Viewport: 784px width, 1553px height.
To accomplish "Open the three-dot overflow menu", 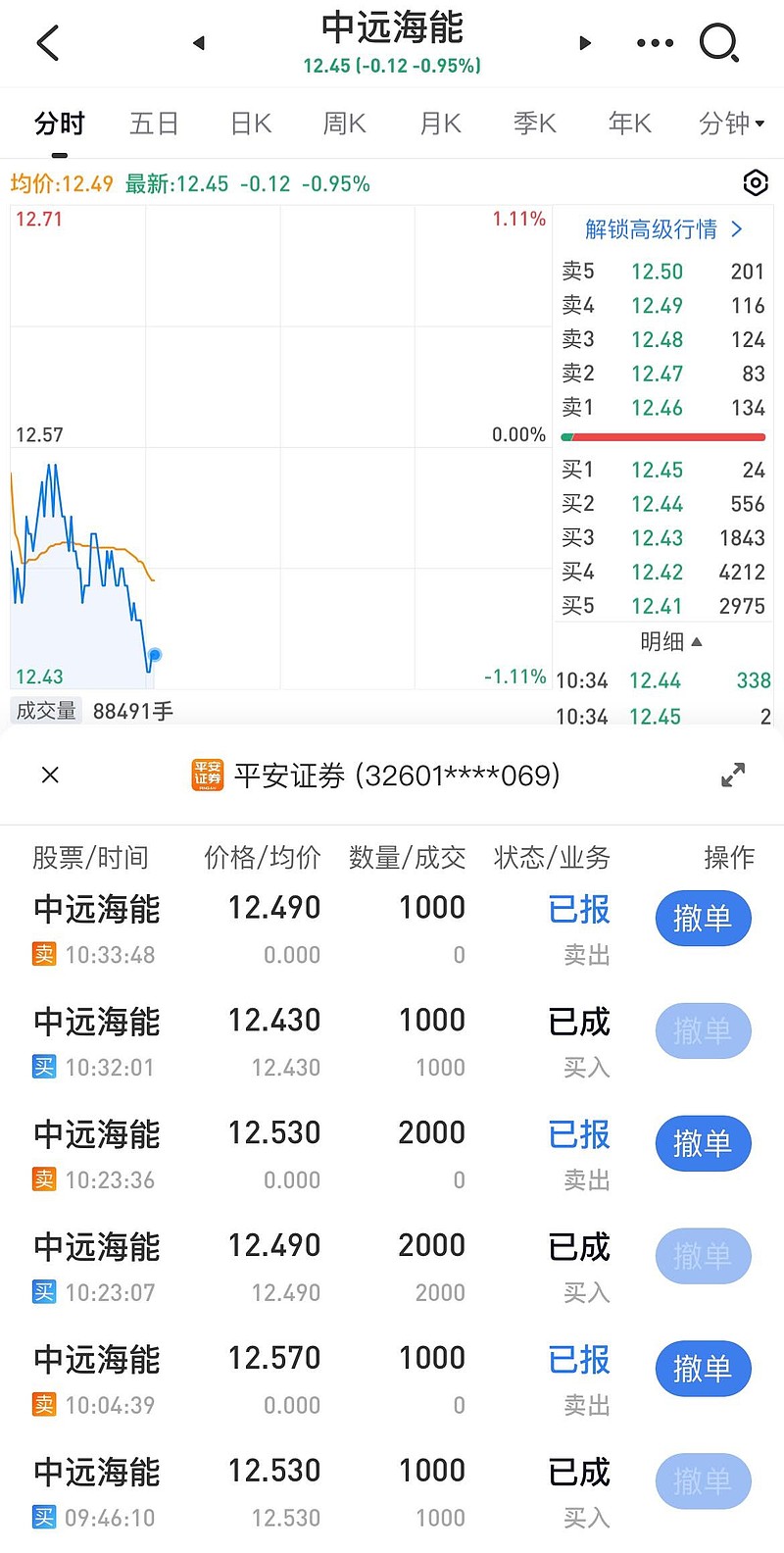I will pyautogui.click(x=655, y=43).
